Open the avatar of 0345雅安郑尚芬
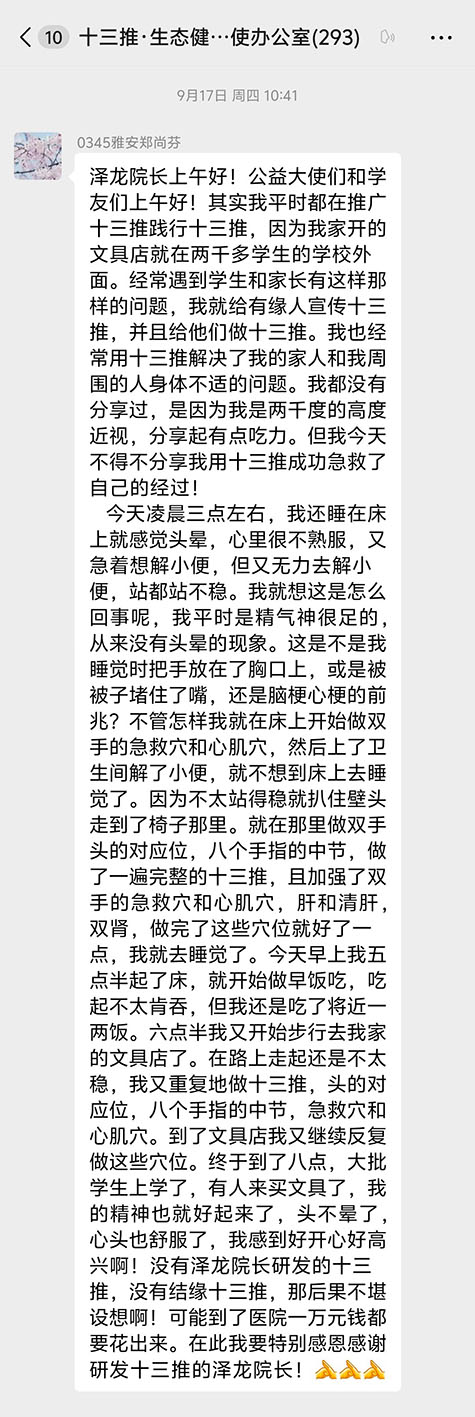475x1417 pixels. point(38,155)
